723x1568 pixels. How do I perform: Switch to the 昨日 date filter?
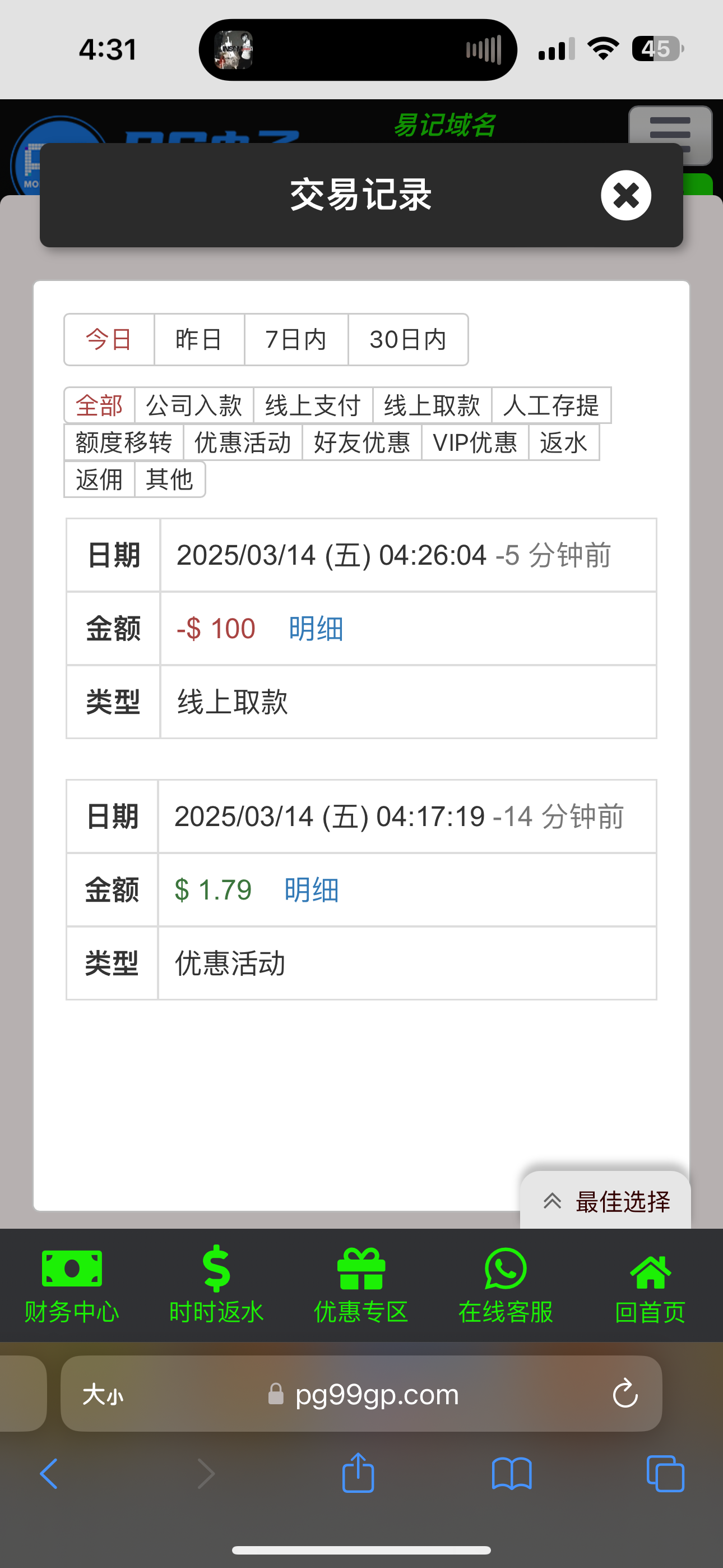[x=199, y=340]
